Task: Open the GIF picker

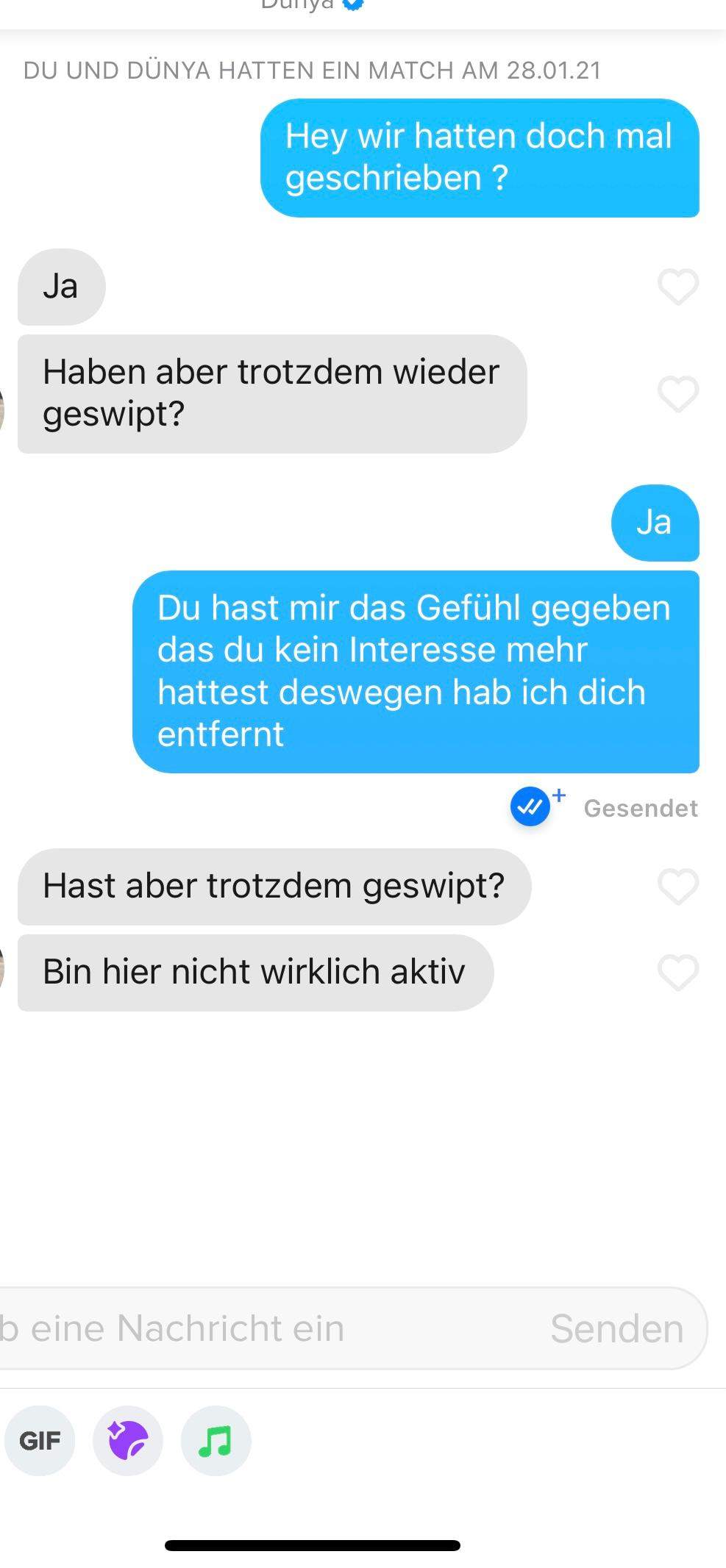Action: [x=40, y=1440]
